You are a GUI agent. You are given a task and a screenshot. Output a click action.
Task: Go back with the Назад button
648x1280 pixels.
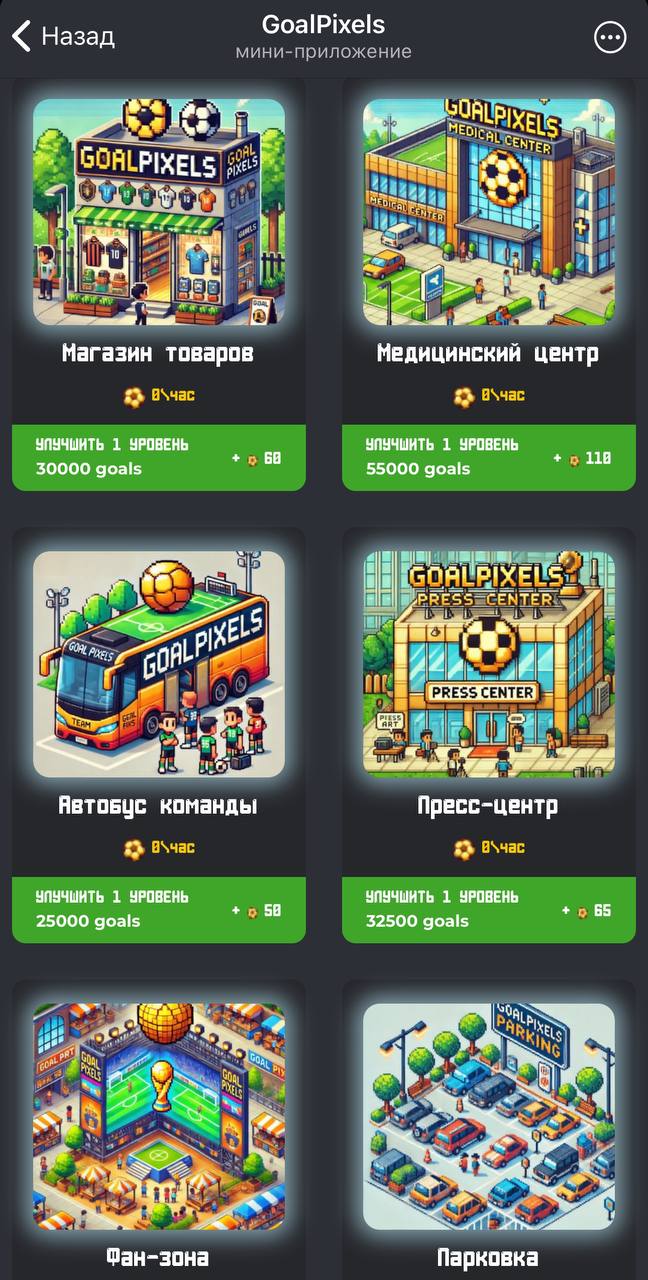click(x=63, y=37)
